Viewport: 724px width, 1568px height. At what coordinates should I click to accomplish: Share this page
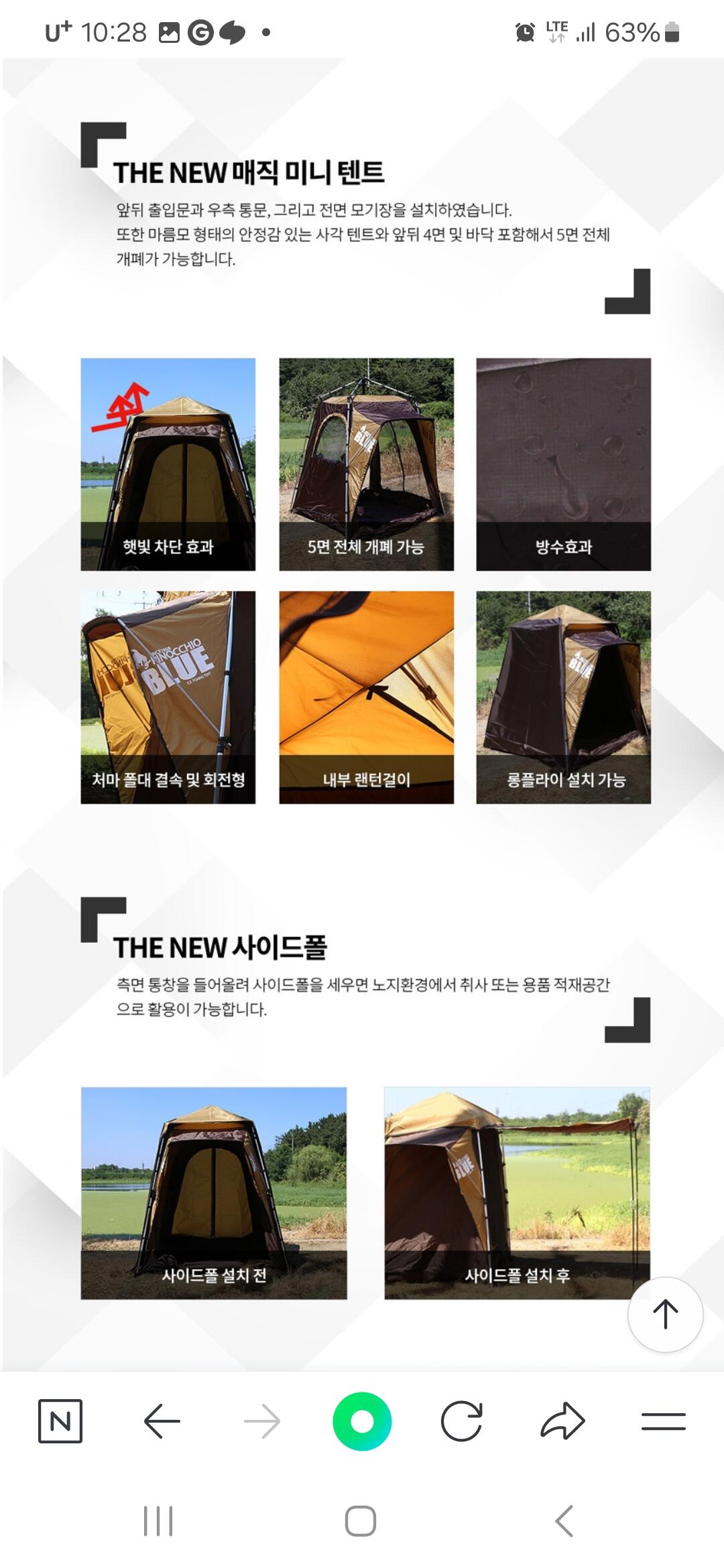pyautogui.click(x=562, y=1421)
